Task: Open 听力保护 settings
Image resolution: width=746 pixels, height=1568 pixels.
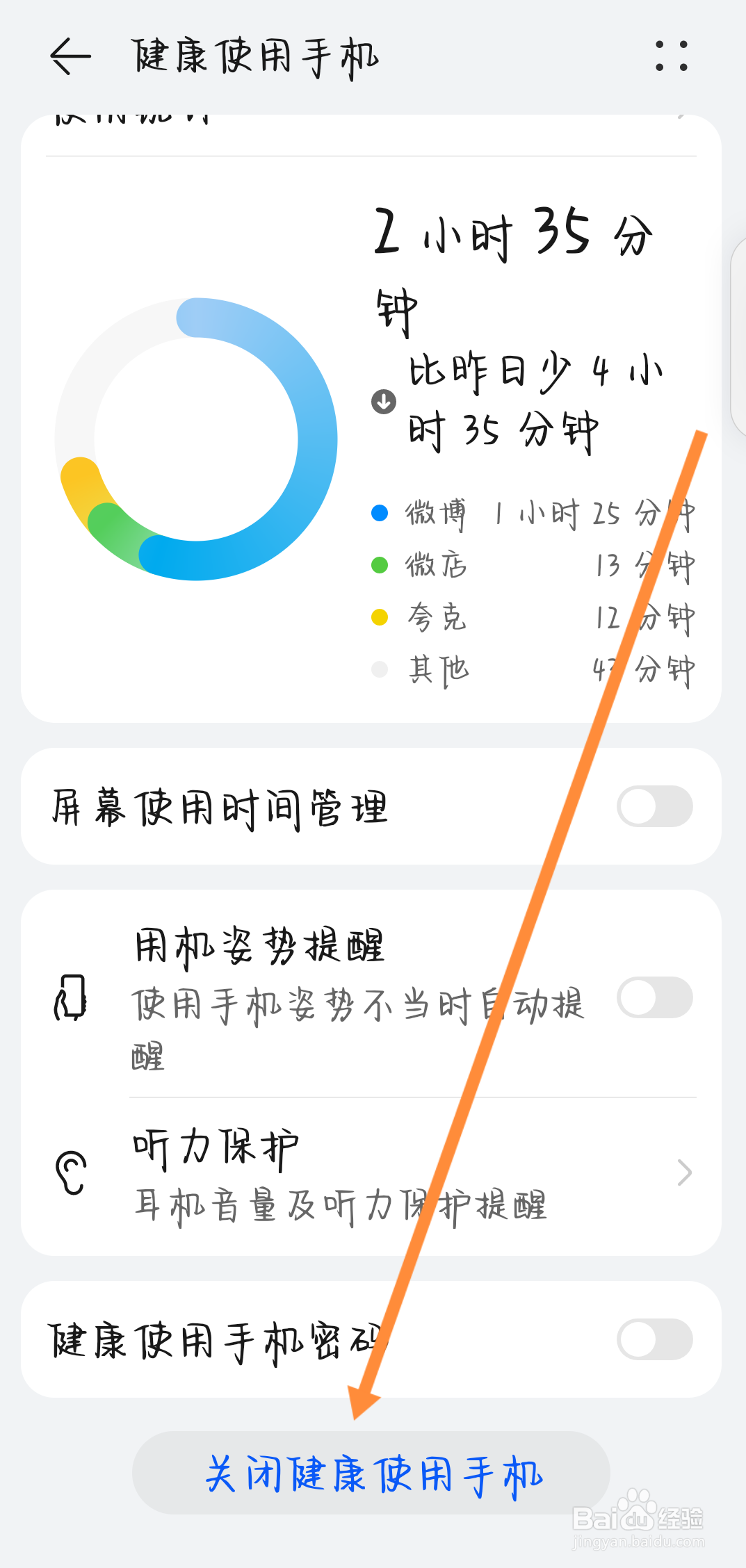Action: (x=371, y=1176)
